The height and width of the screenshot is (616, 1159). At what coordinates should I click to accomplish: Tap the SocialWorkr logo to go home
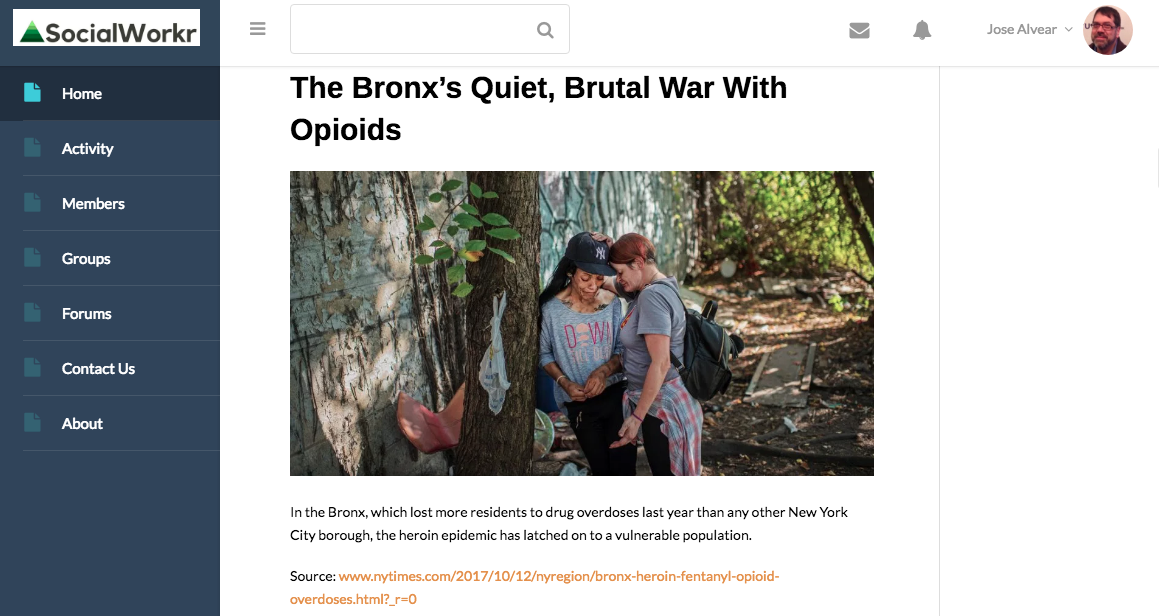click(x=106, y=32)
